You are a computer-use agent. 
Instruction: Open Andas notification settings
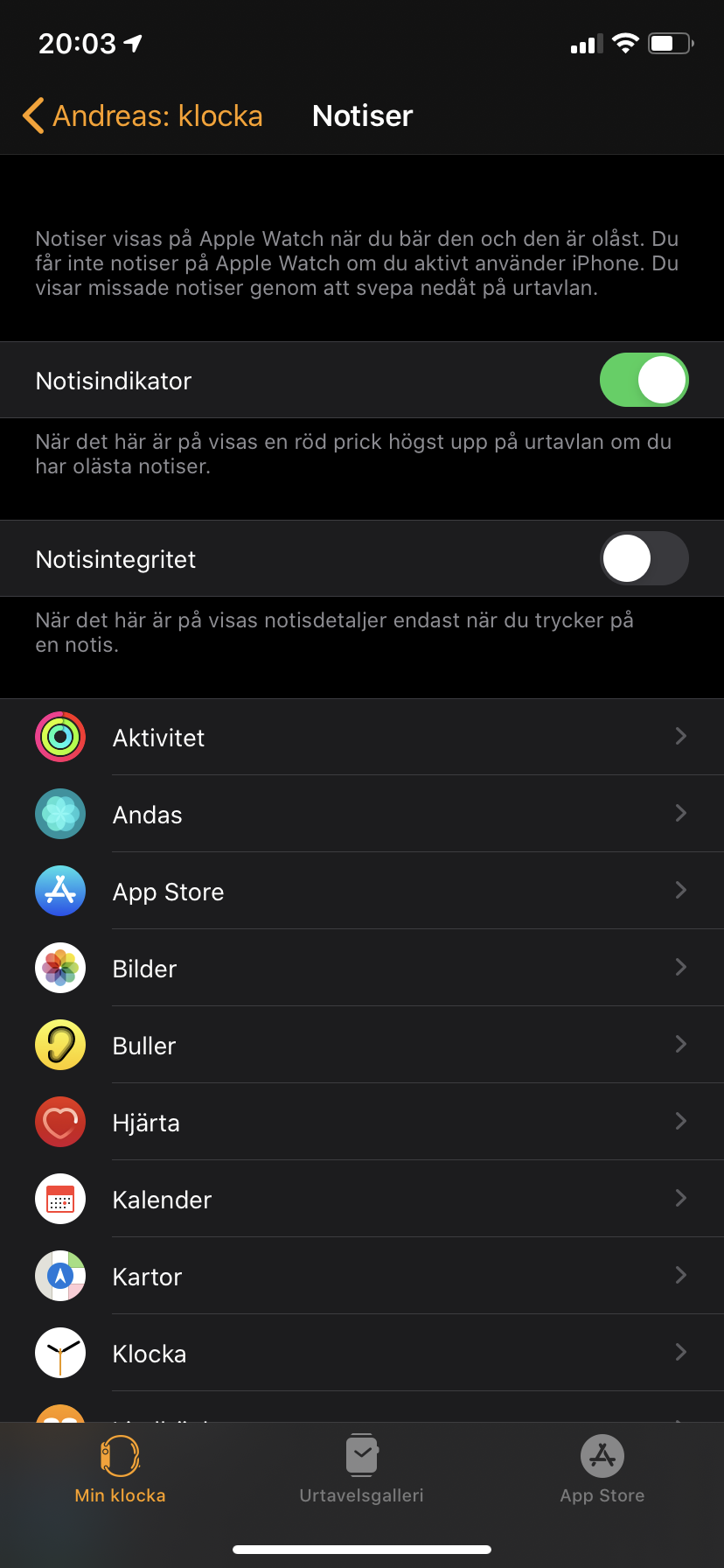(362, 815)
